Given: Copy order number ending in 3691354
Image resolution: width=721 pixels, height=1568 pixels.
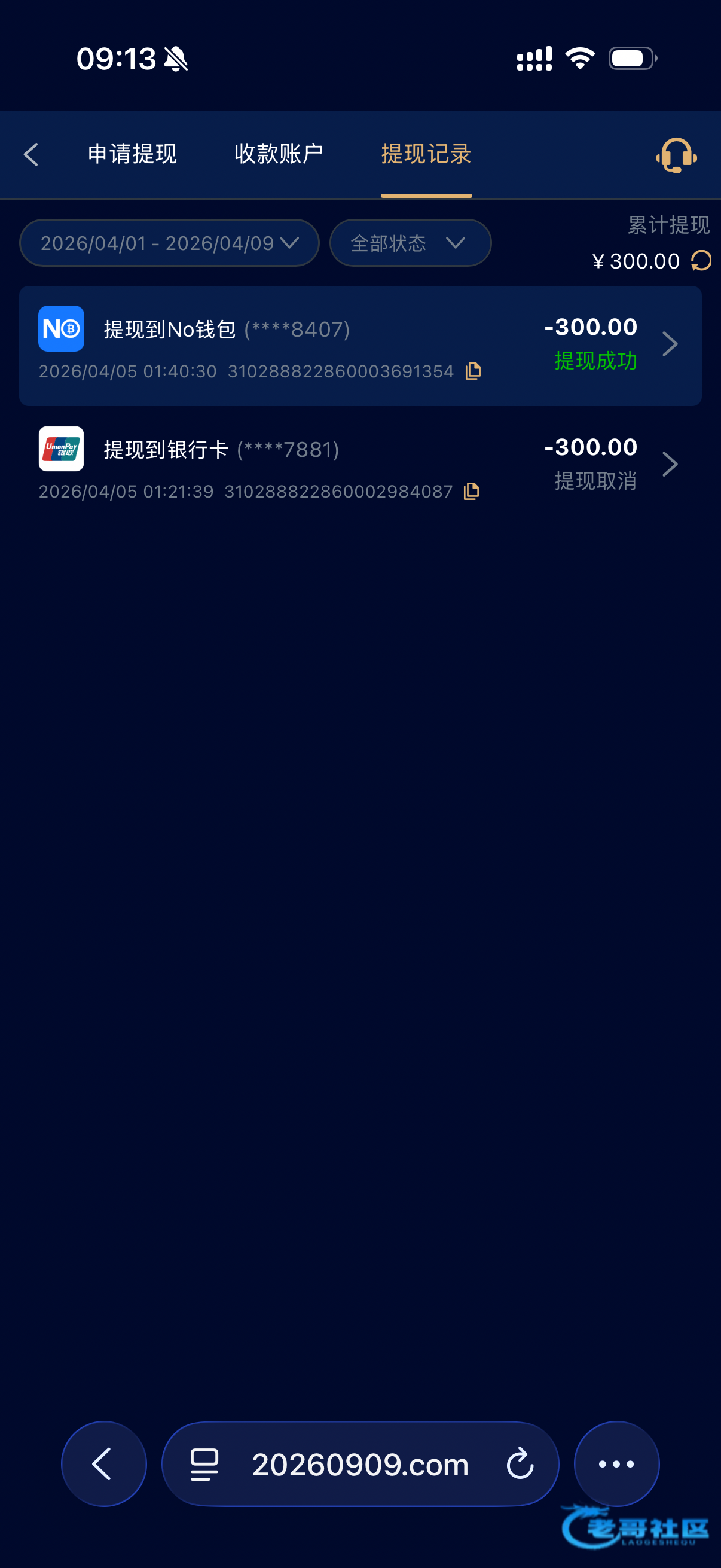Looking at the screenshot, I should (473, 371).
